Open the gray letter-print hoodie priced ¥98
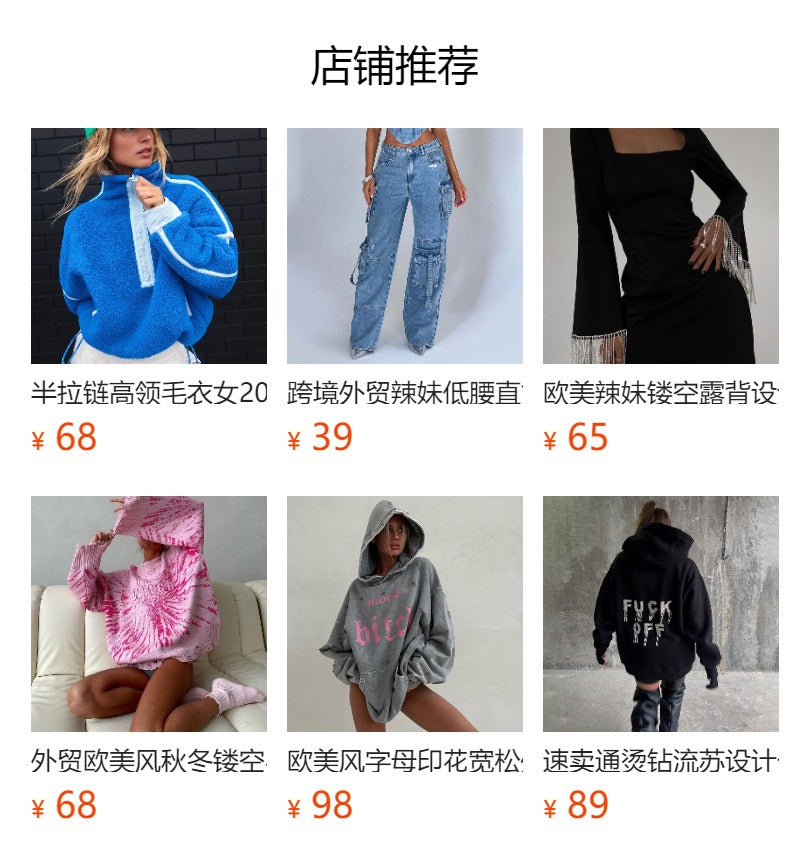 click(405, 614)
